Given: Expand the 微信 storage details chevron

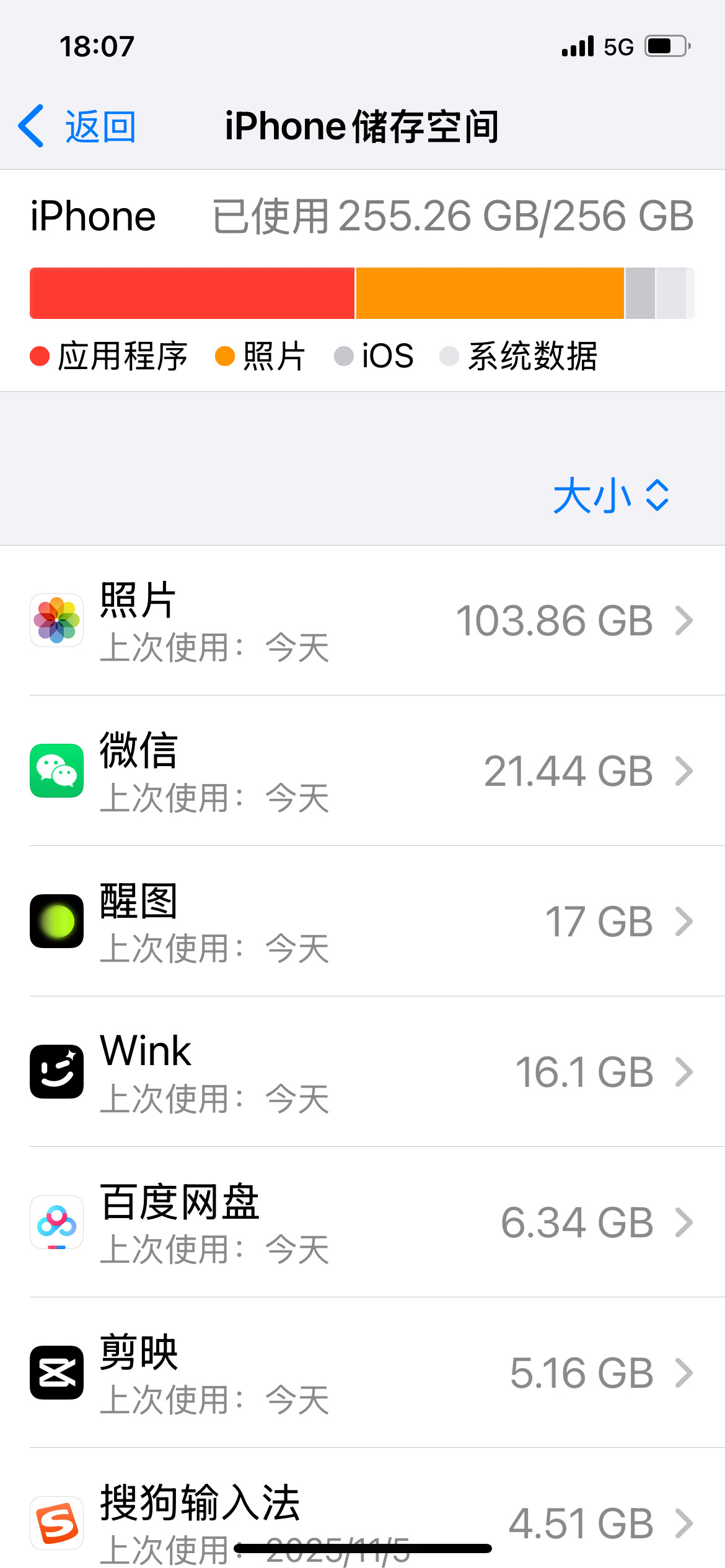Looking at the screenshot, I should [x=684, y=772].
